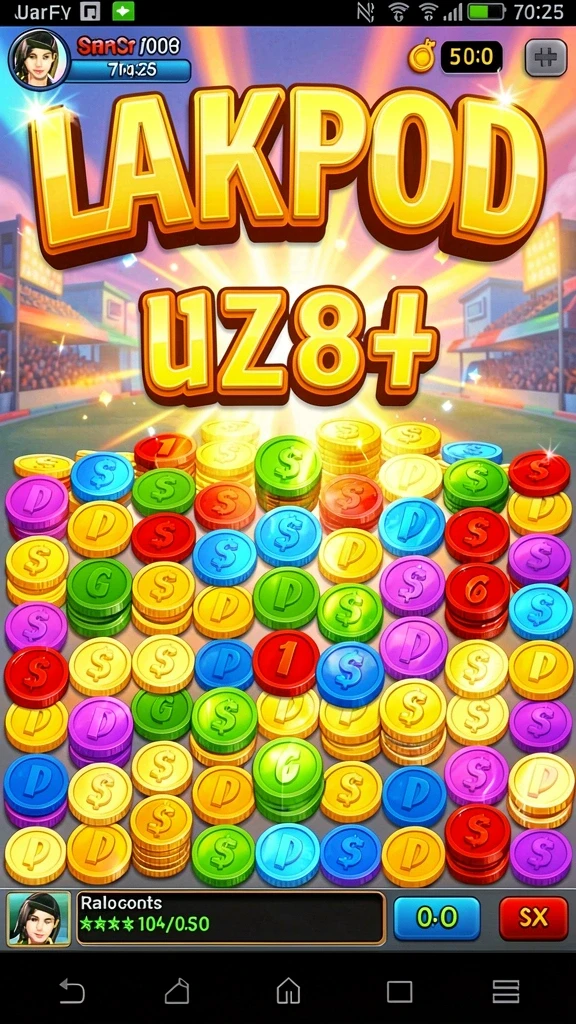This screenshot has height=1024, width=576.
Task: Tap the gray plus button near coin counter
Action: click(546, 58)
